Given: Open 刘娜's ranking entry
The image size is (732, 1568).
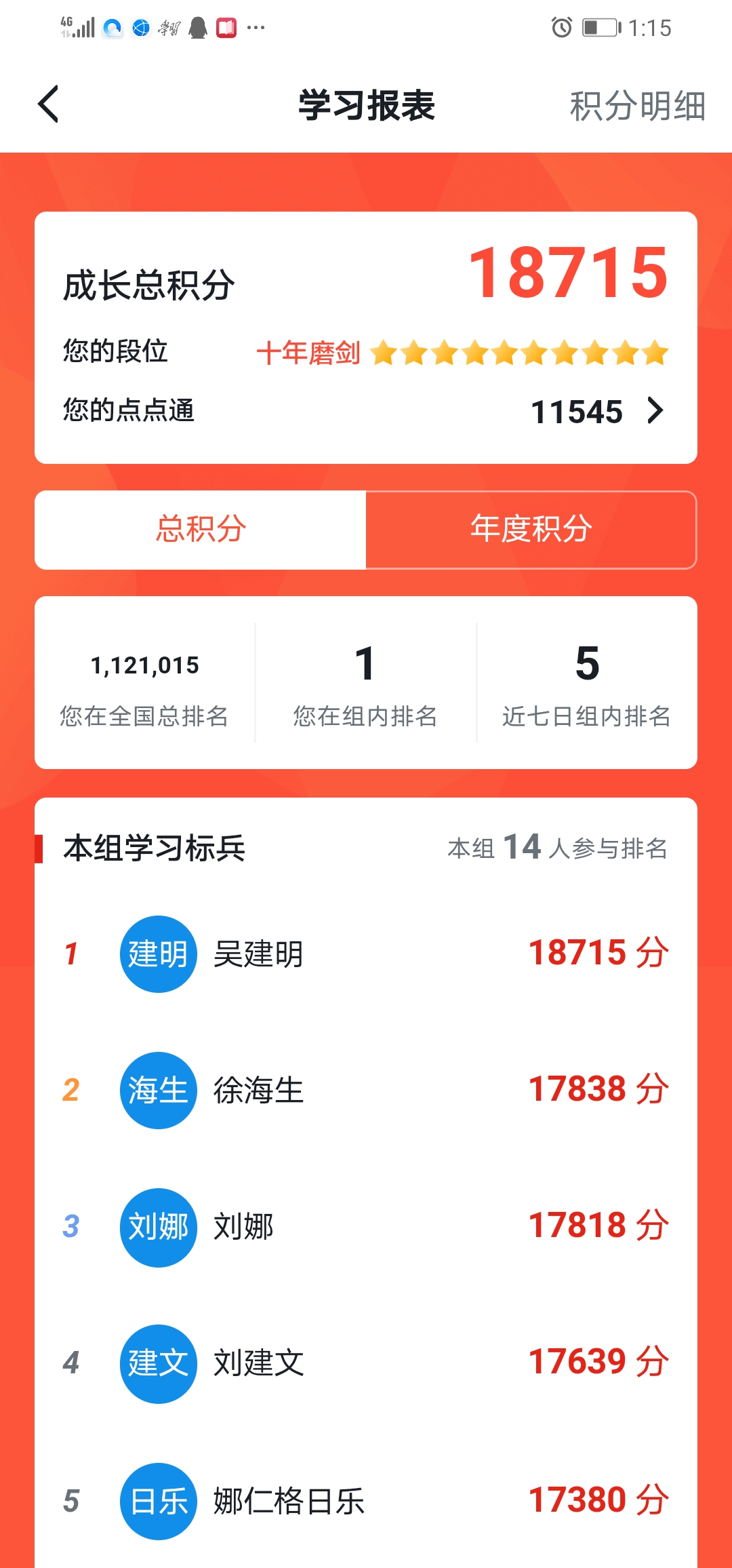Looking at the screenshot, I should (366, 1227).
